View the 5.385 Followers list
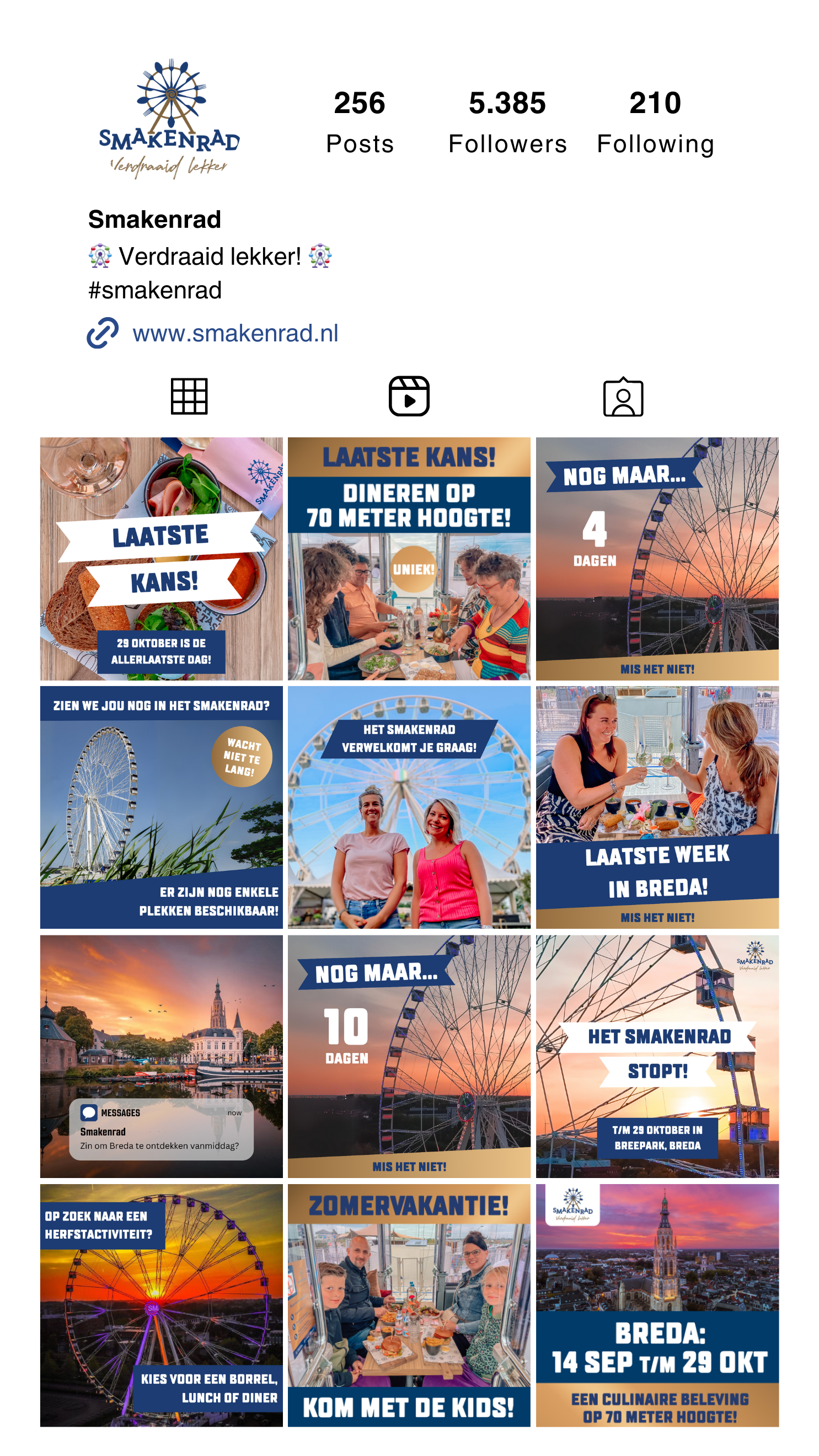This screenshot has width=819, height=1456. pos(507,122)
